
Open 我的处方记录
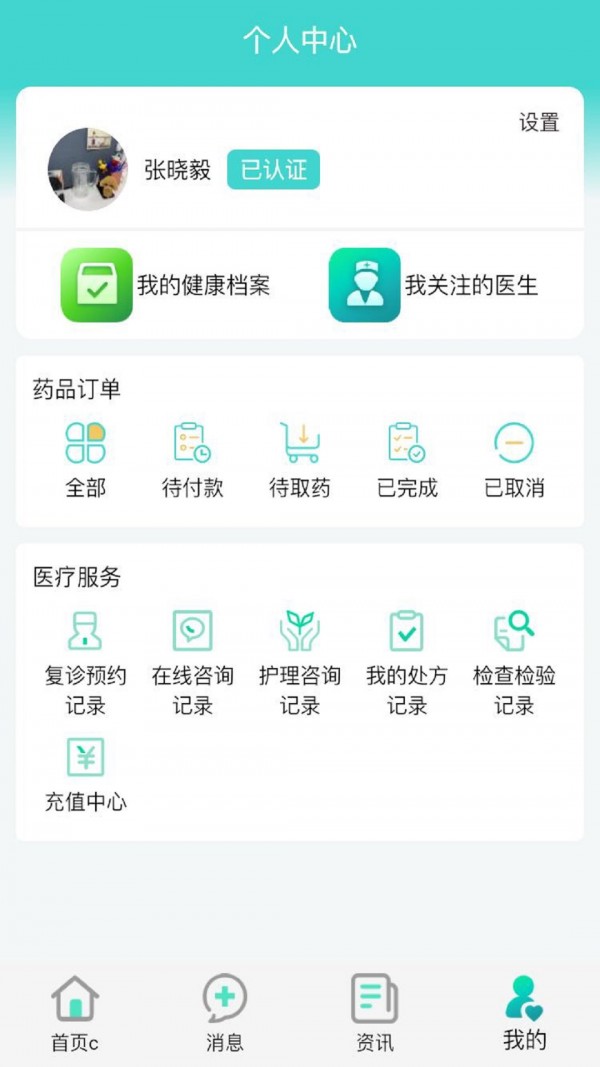coord(407,661)
